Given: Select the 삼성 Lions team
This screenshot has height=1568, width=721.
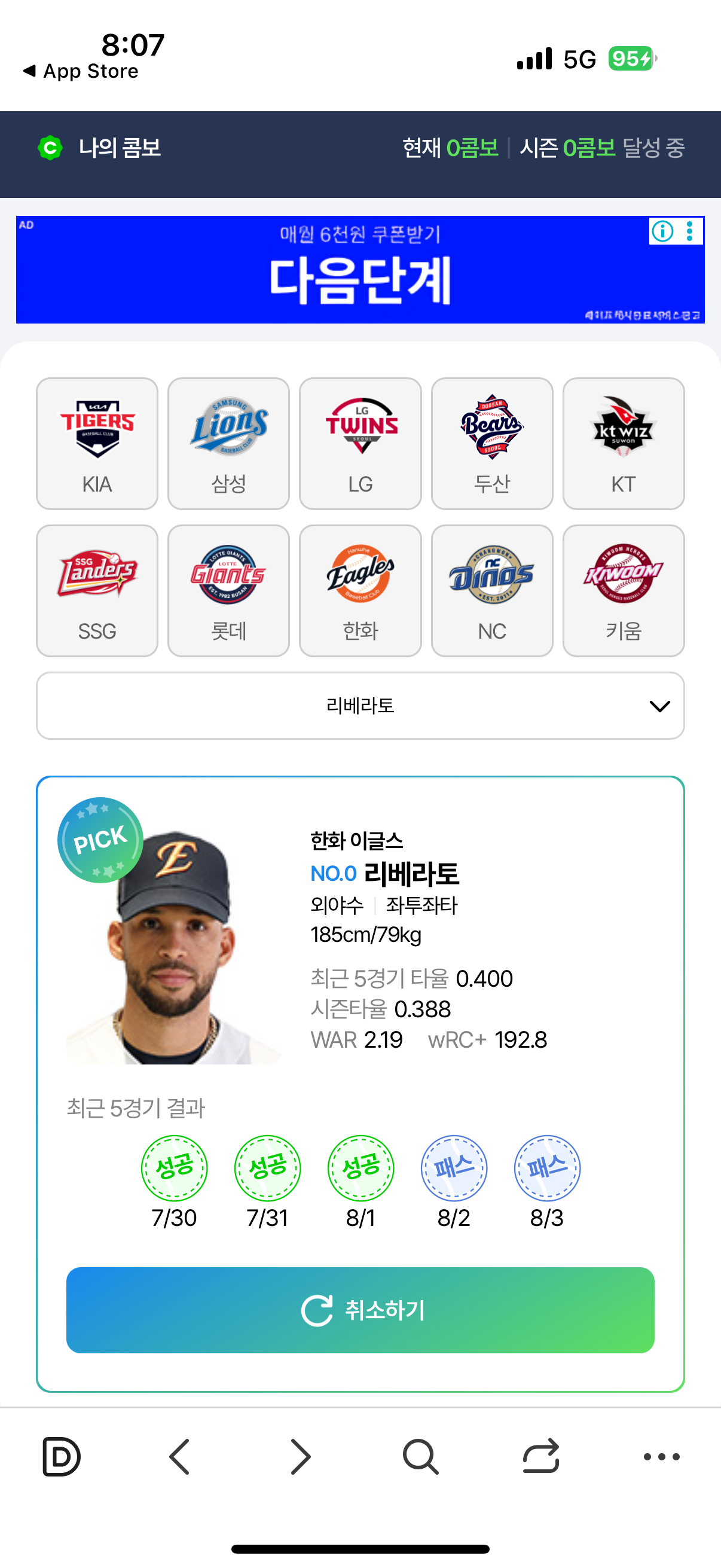Looking at the screenshot, I should [229, 443].
